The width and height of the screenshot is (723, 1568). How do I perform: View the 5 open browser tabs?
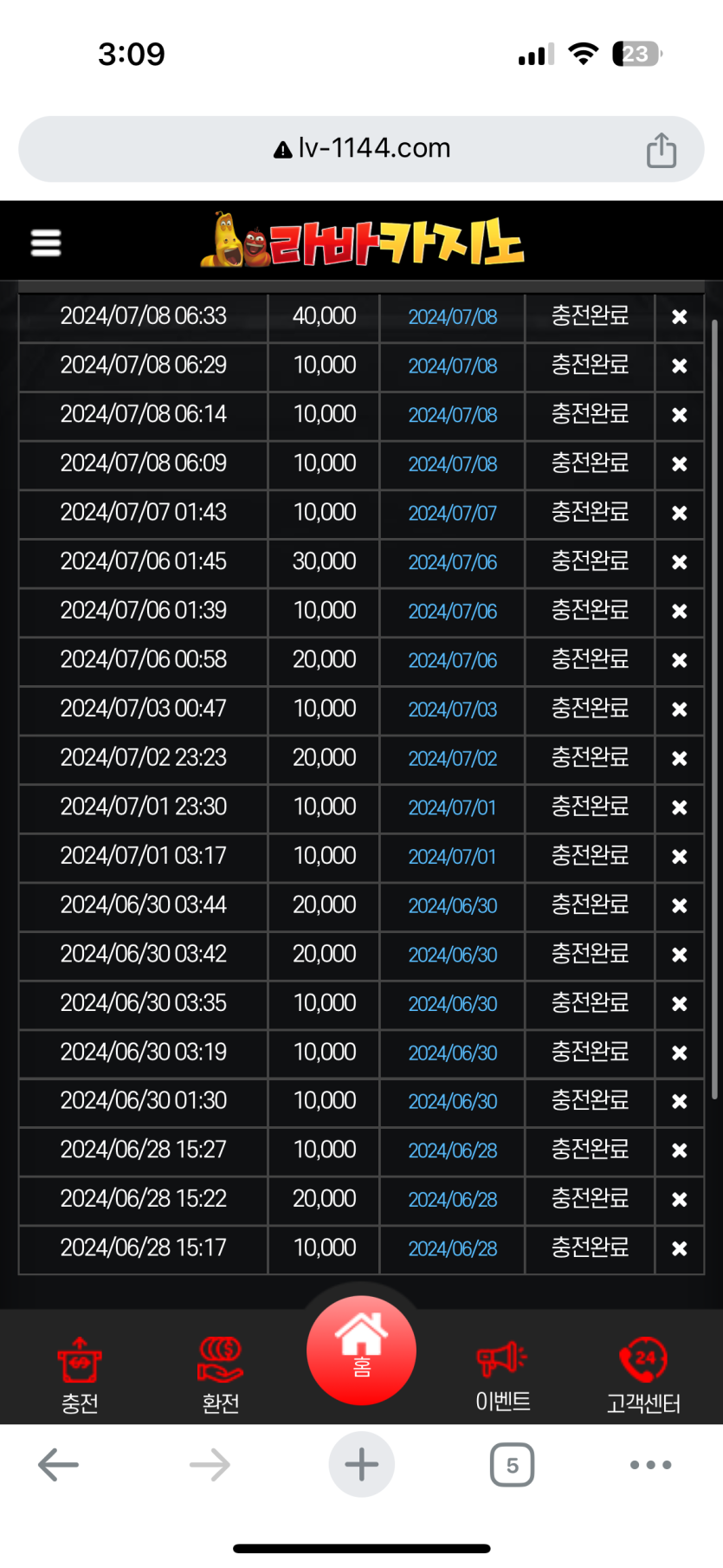tap(512, 1465)
